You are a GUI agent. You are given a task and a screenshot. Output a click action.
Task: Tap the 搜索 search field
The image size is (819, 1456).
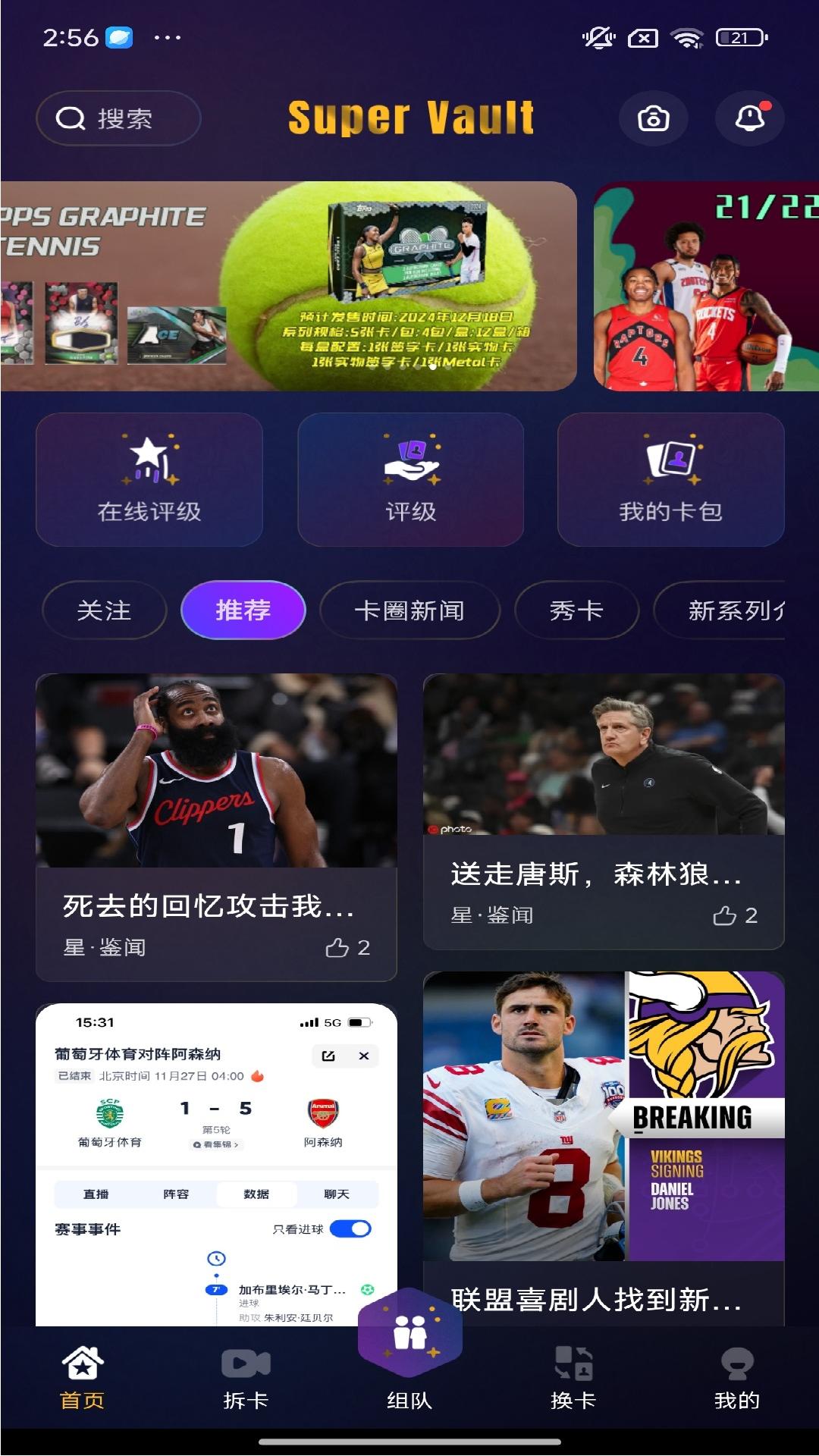(118, 118)
